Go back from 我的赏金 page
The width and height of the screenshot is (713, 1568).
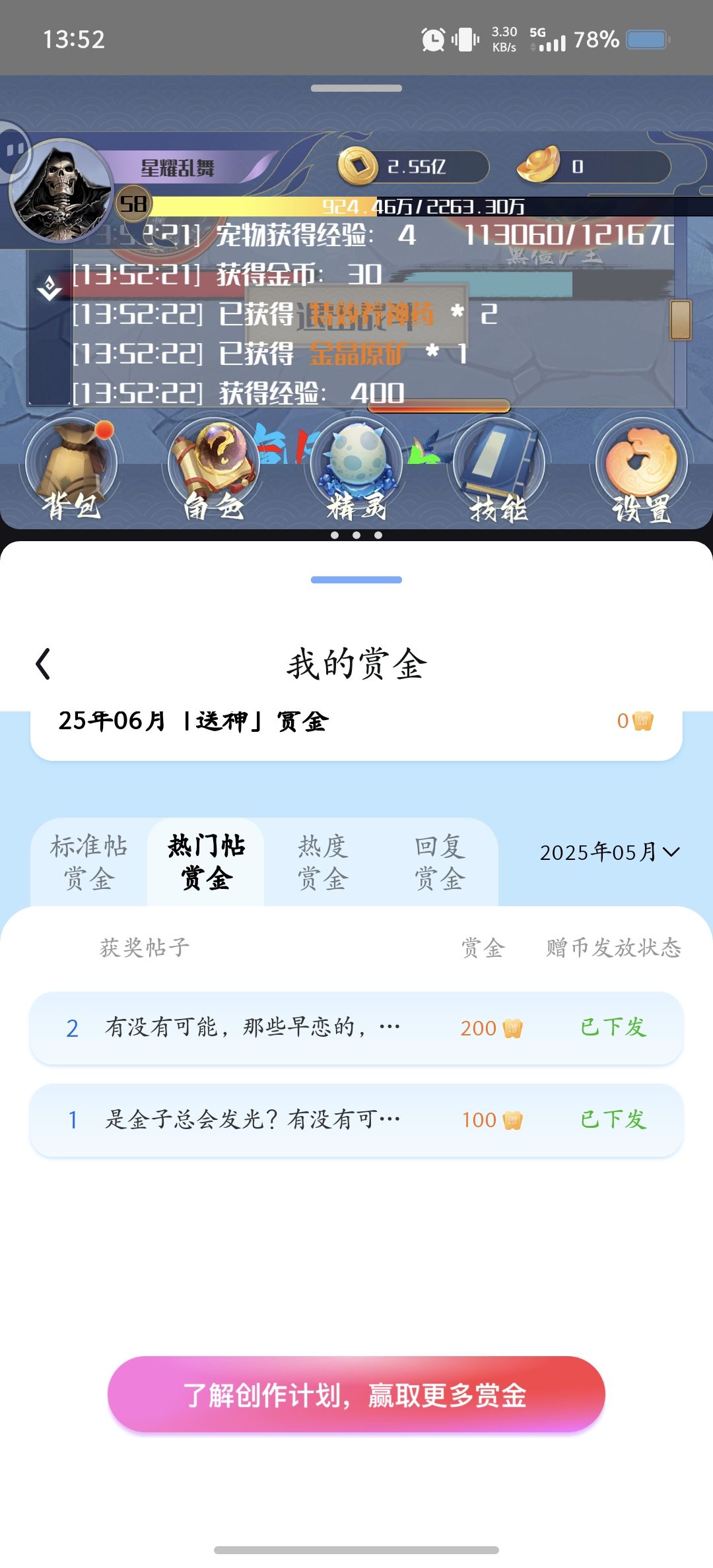(x=44, y=664)
